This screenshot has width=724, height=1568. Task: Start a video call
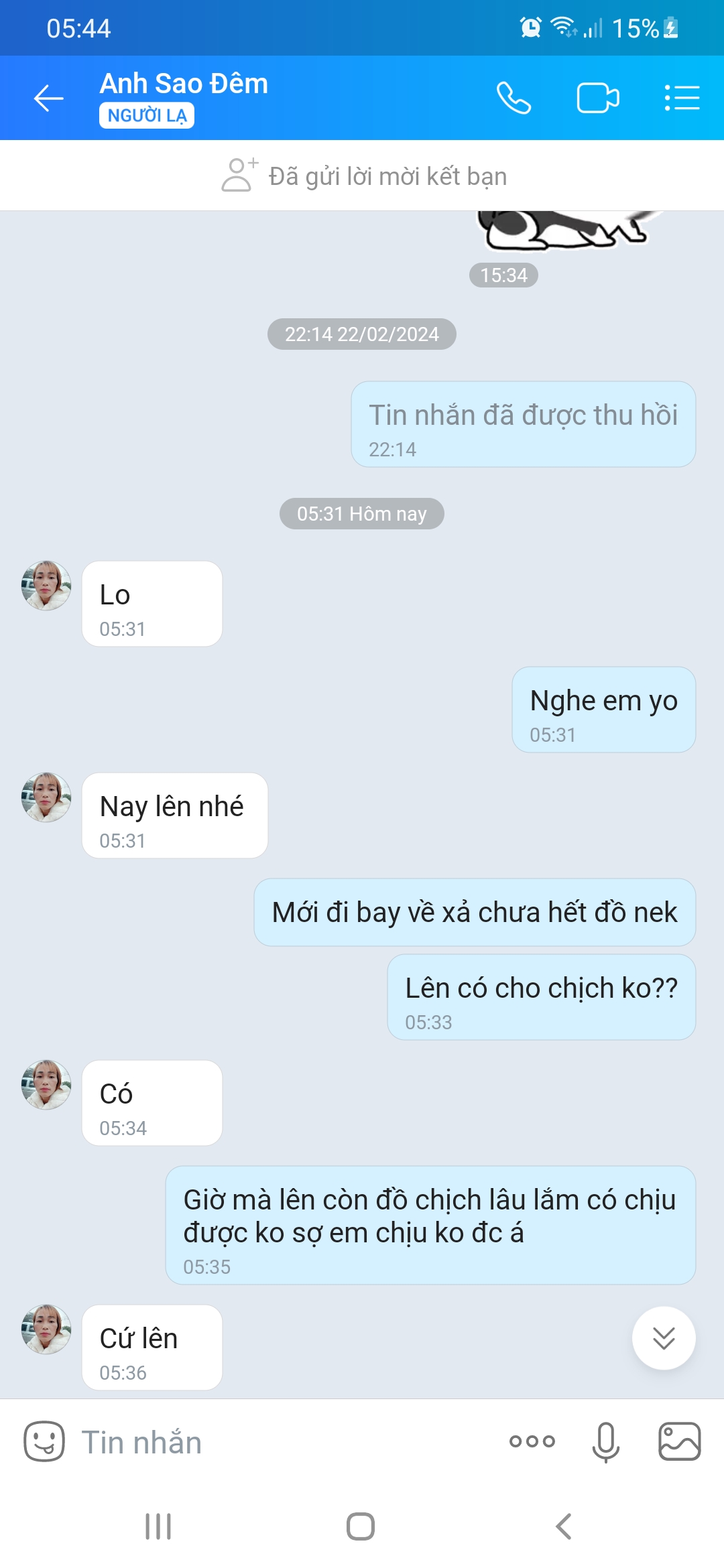pos(597,99)
